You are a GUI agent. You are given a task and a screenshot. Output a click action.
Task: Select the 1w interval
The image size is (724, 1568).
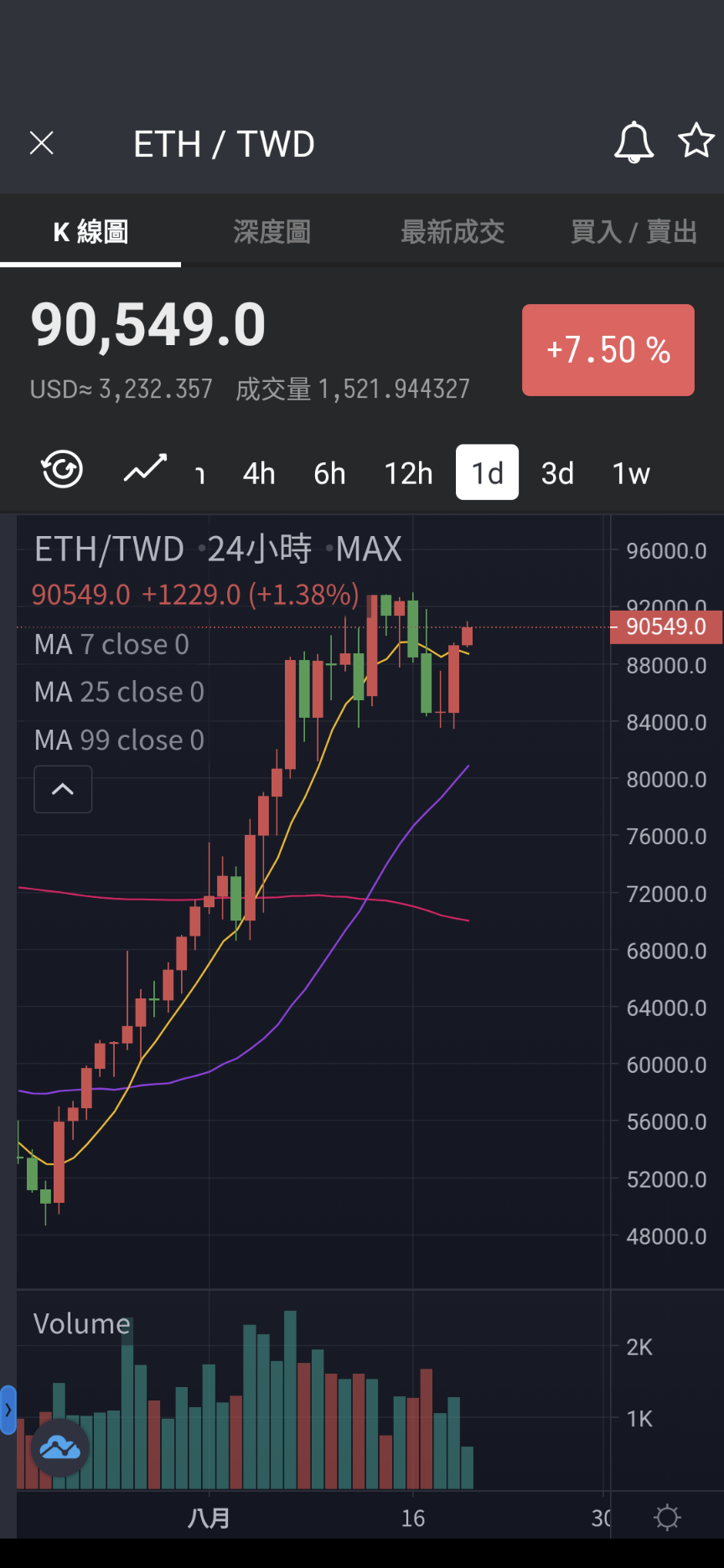tap(631, 473)
